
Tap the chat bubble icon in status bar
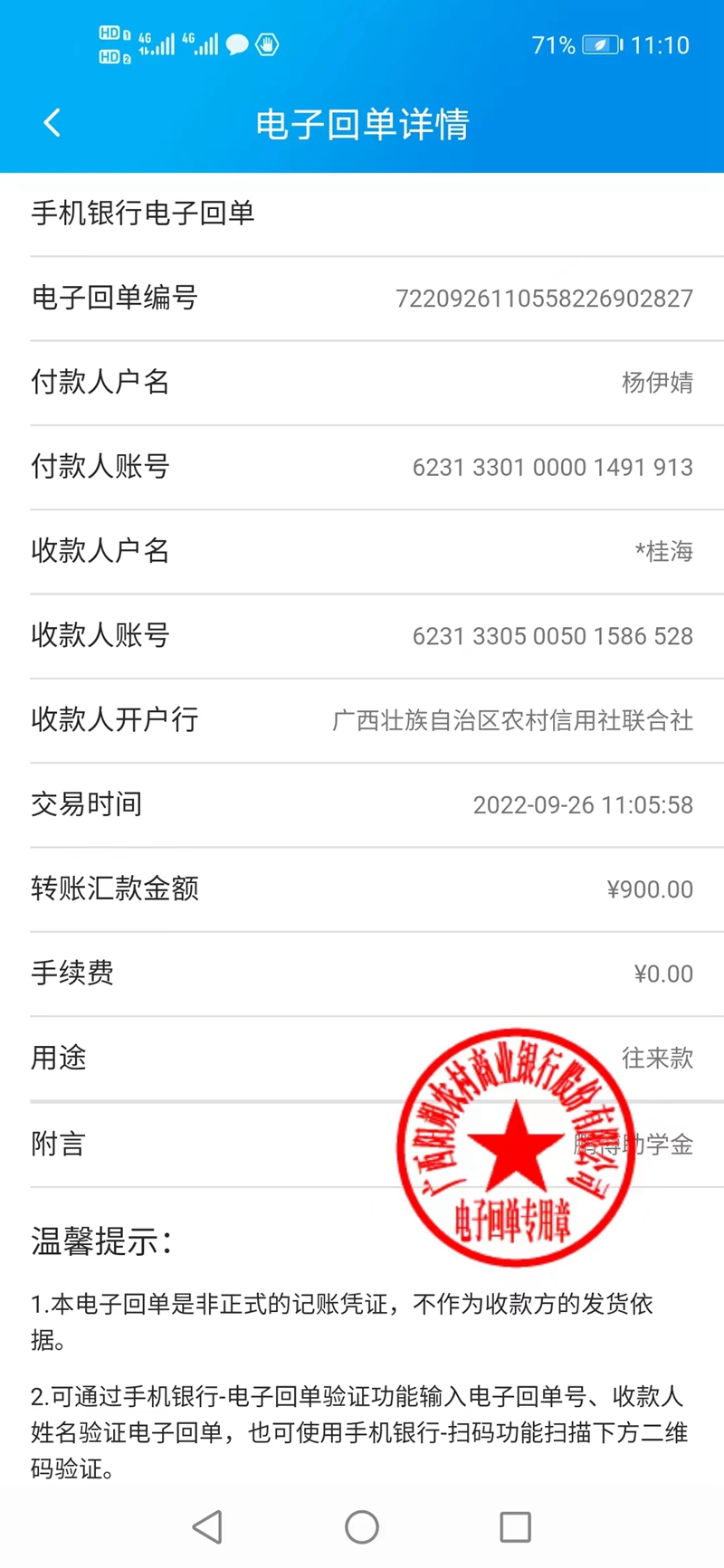point(237,44)
